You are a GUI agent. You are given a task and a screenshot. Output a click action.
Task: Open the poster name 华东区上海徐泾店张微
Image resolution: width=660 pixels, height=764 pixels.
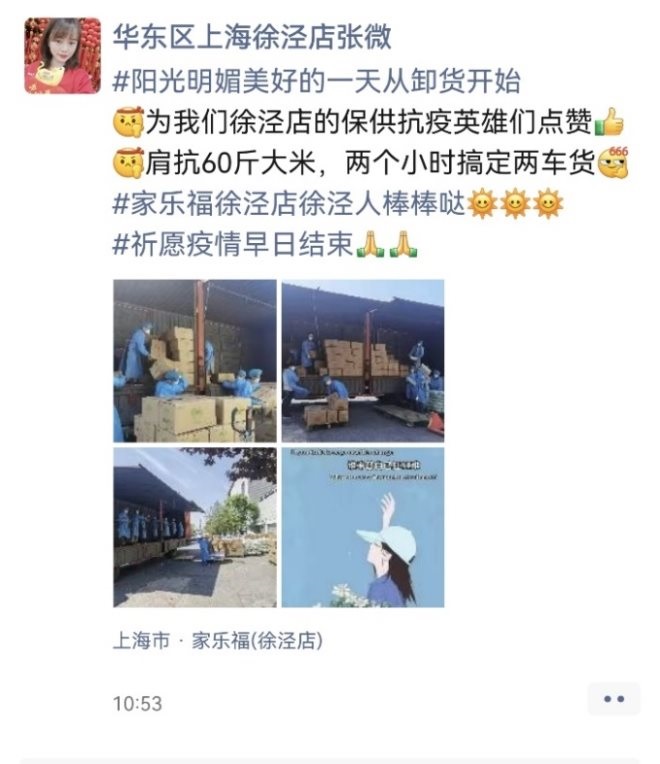(x=251, y=38)
